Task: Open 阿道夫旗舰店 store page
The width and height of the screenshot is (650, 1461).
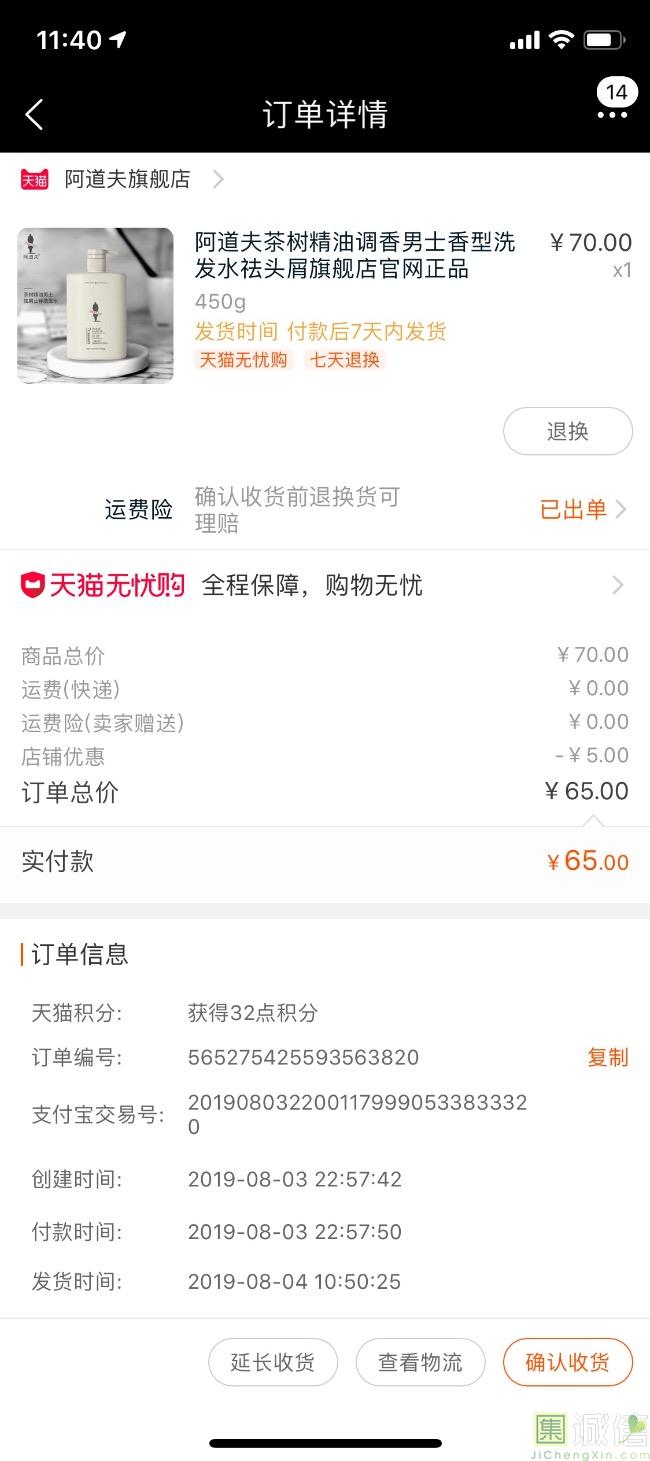Action: pos(127,179)
